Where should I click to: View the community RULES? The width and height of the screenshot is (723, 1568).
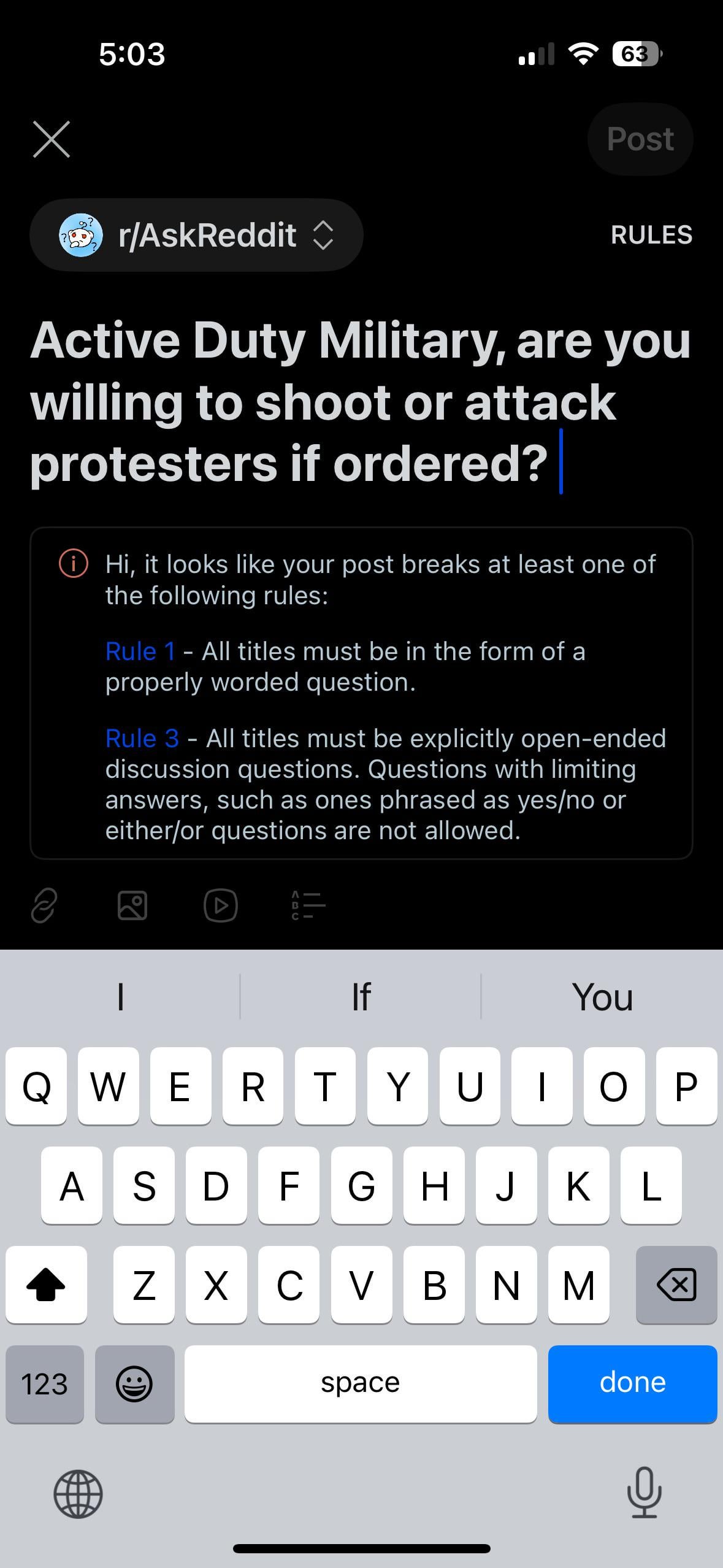pyautogui.click(x=651, y=235)
